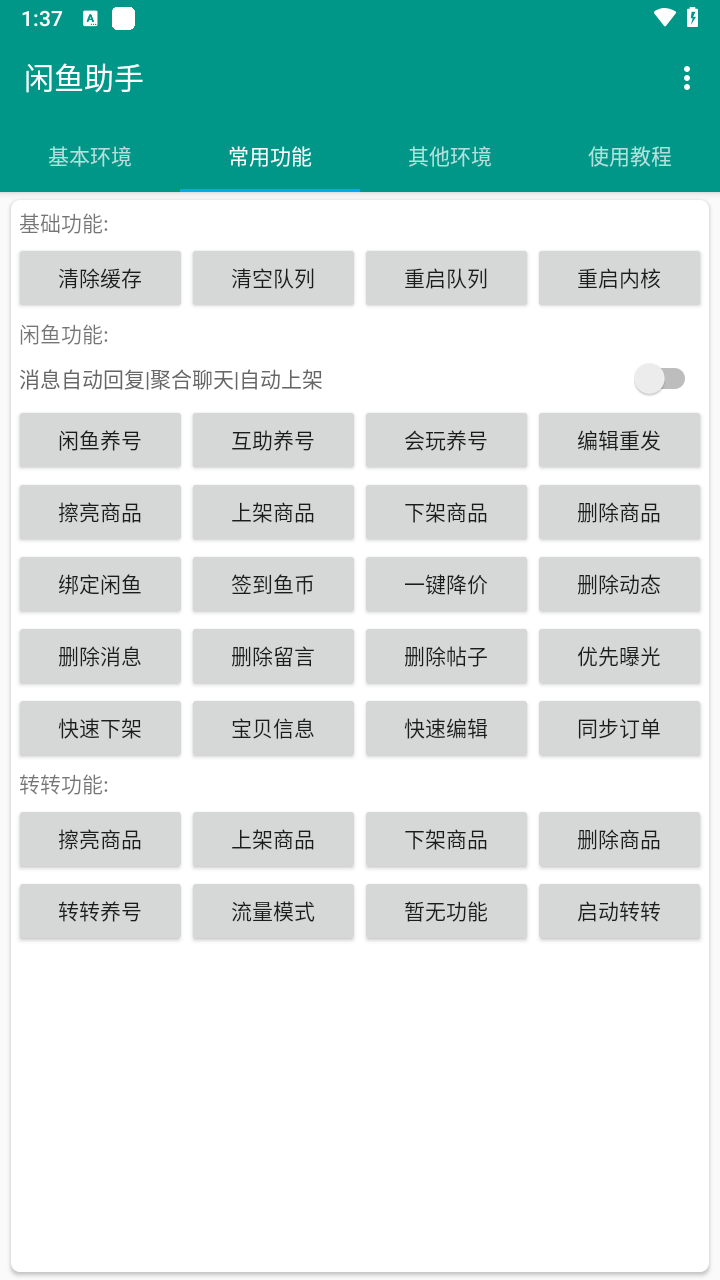Tap 流量模式 button
This screenshot has height=1280, width=720.
tap(273, 911)
